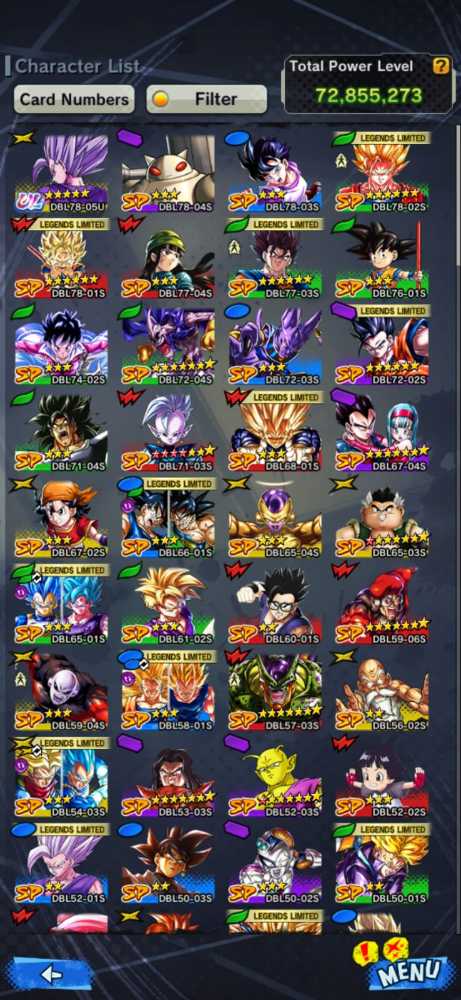Open character card DBL65-01S
461x1000 pixels.
pos(60,605)
